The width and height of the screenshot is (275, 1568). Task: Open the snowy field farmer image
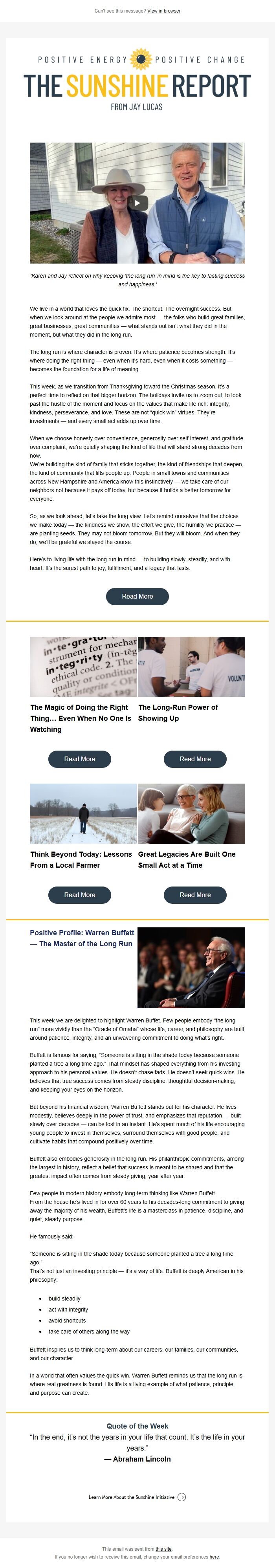point(83,813)
